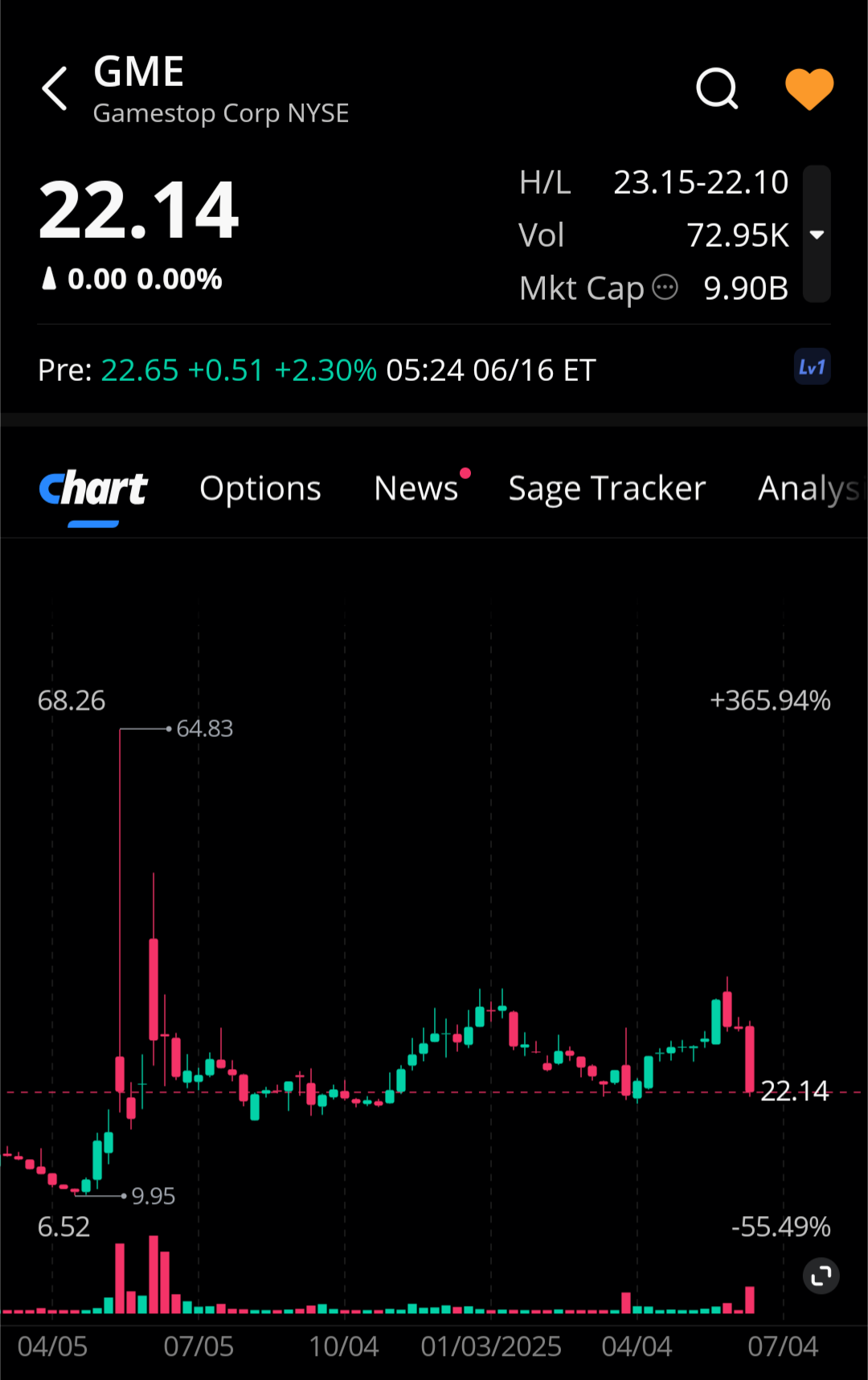Image resolution: width=868 pixels, height=1380 pixels.
Task: Tap the Lv1 quote level badge
Action: coord(812,367)
